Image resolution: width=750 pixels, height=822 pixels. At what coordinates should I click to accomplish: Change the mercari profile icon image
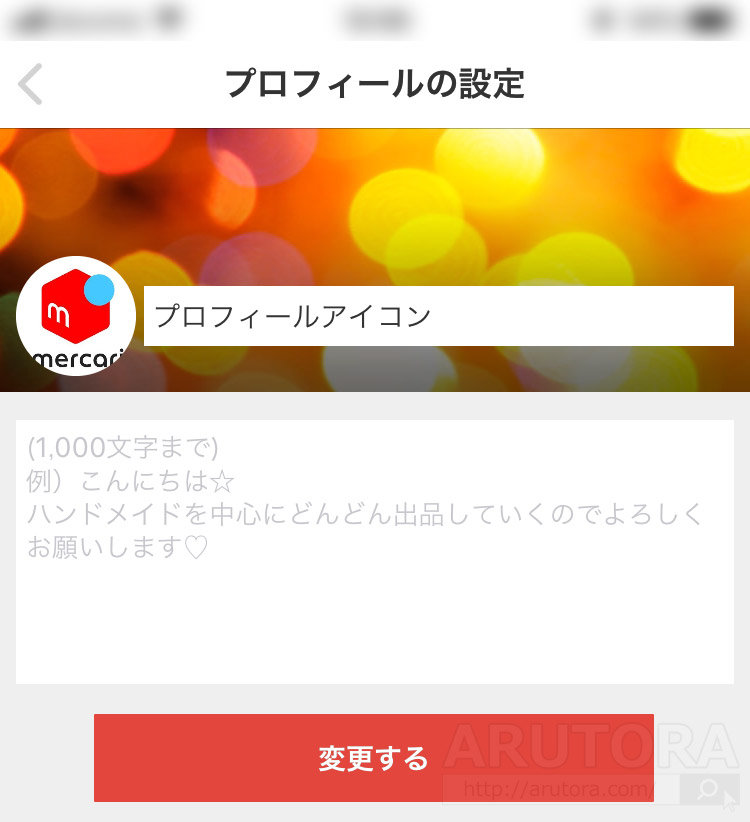(x=76, y=316)
